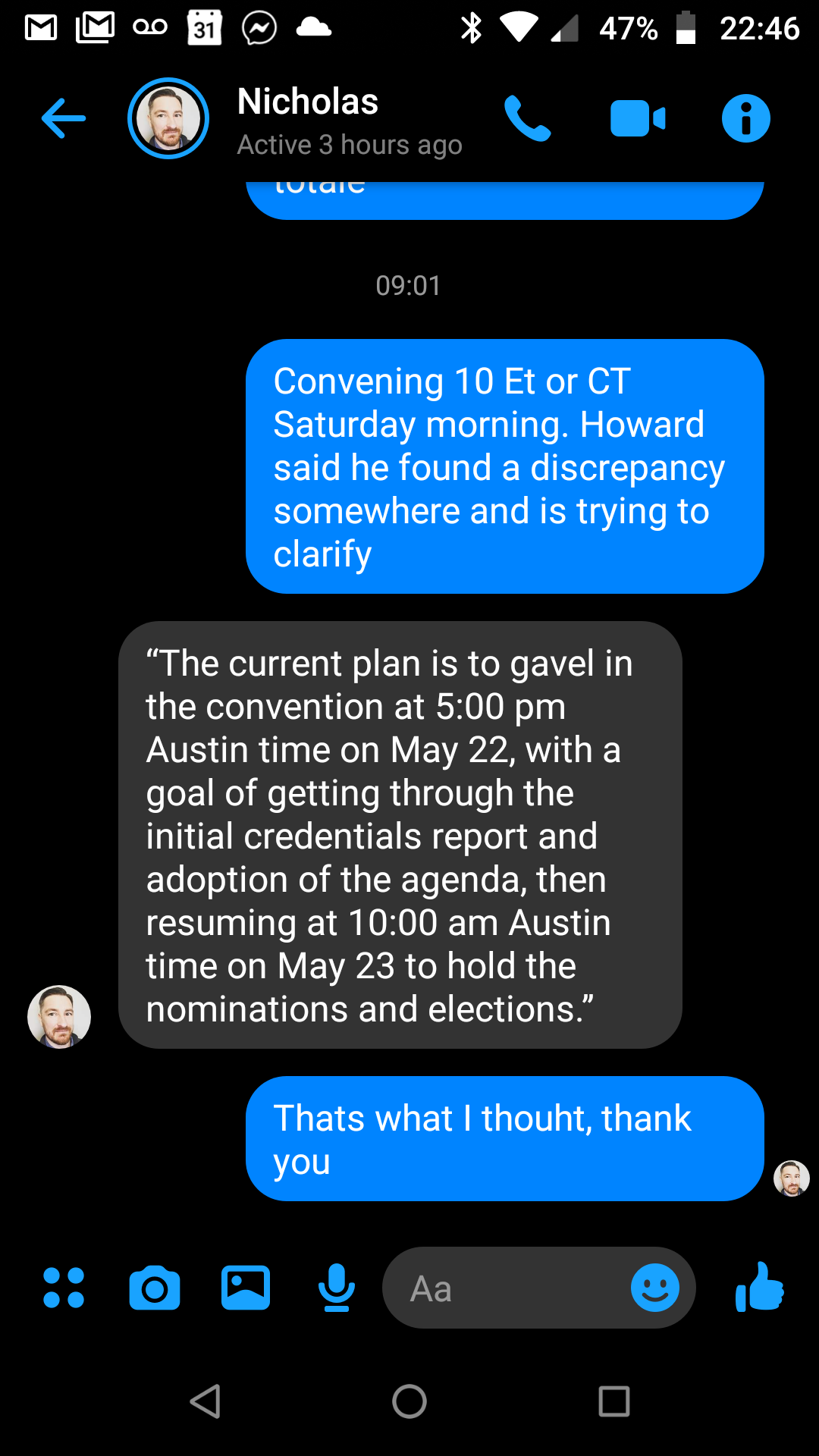This screenshot has width=819, height=1456.
Task: Open the more actions grid icon
Action: pyautogui.click(x=64, y=1288)
